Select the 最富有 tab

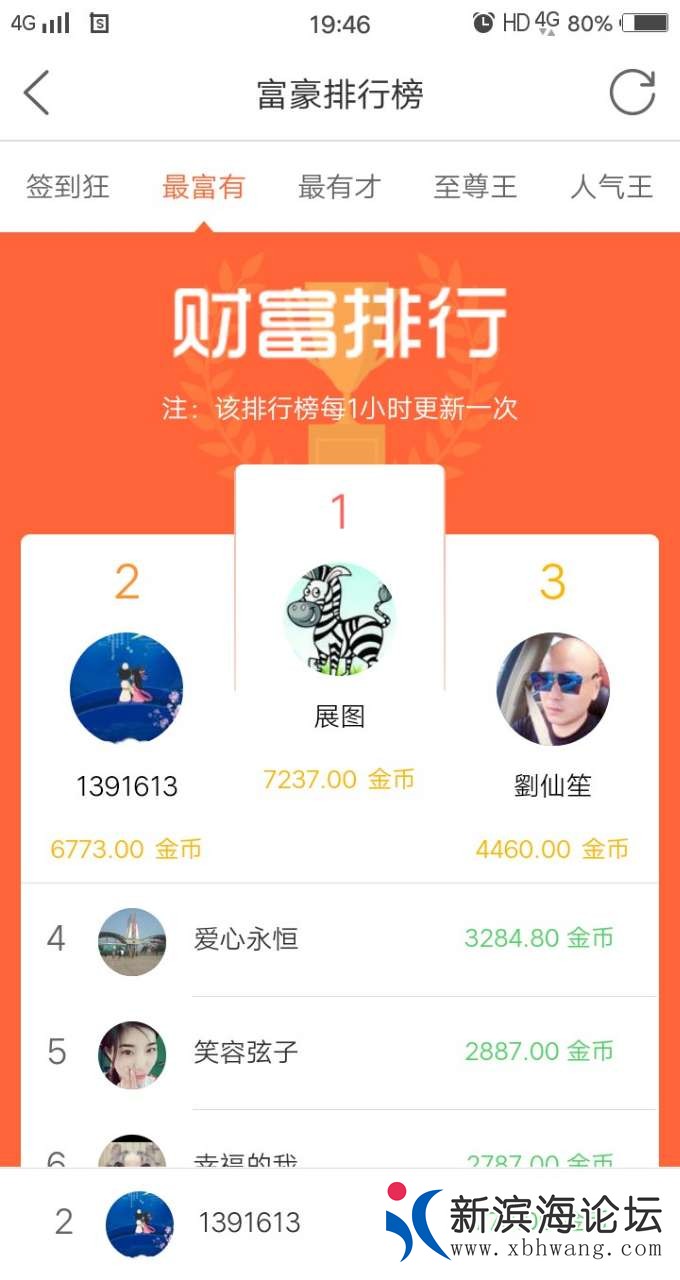[204, 187]
